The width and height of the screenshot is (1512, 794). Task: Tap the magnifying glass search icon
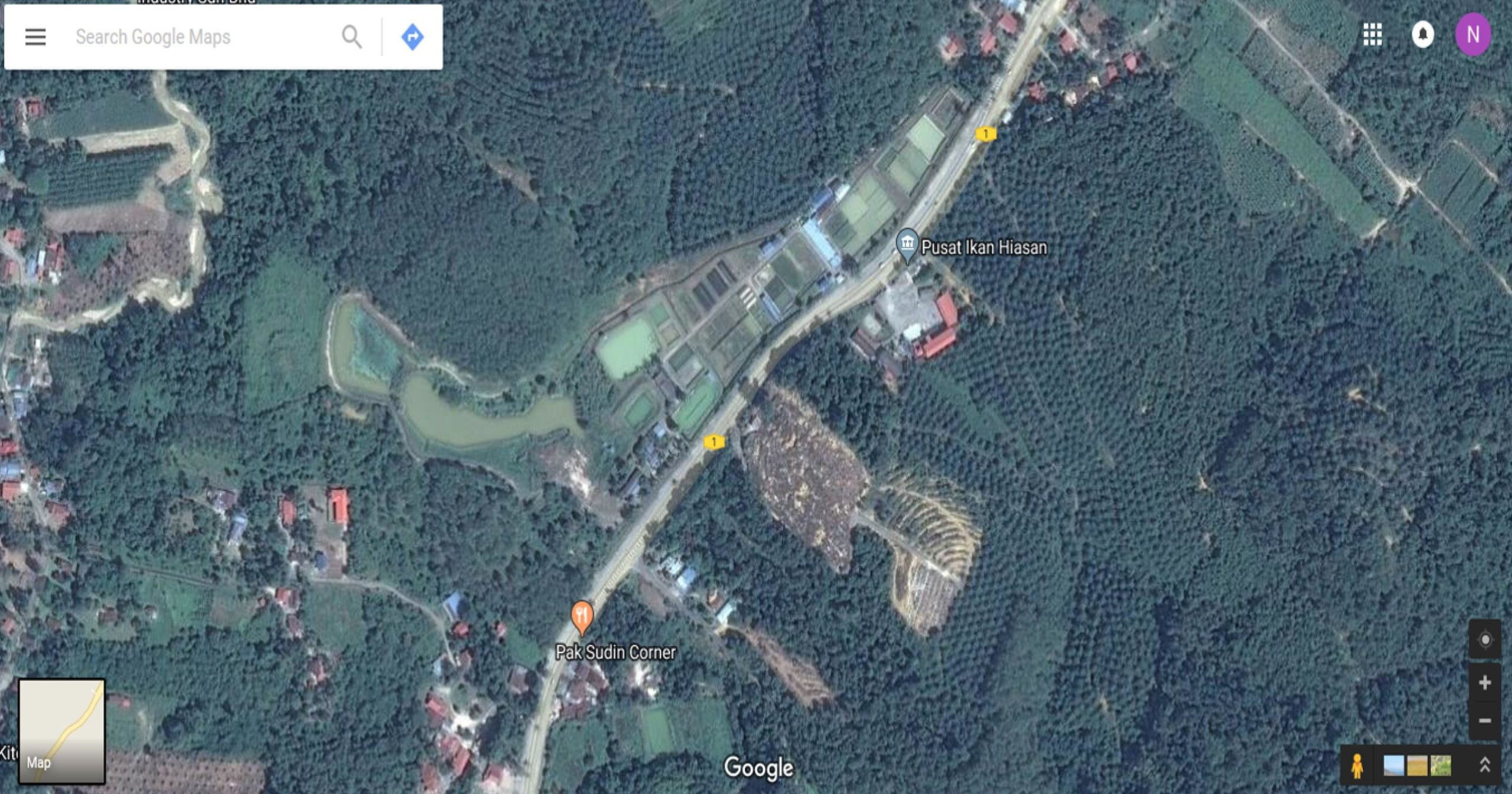tap(351, 37)
